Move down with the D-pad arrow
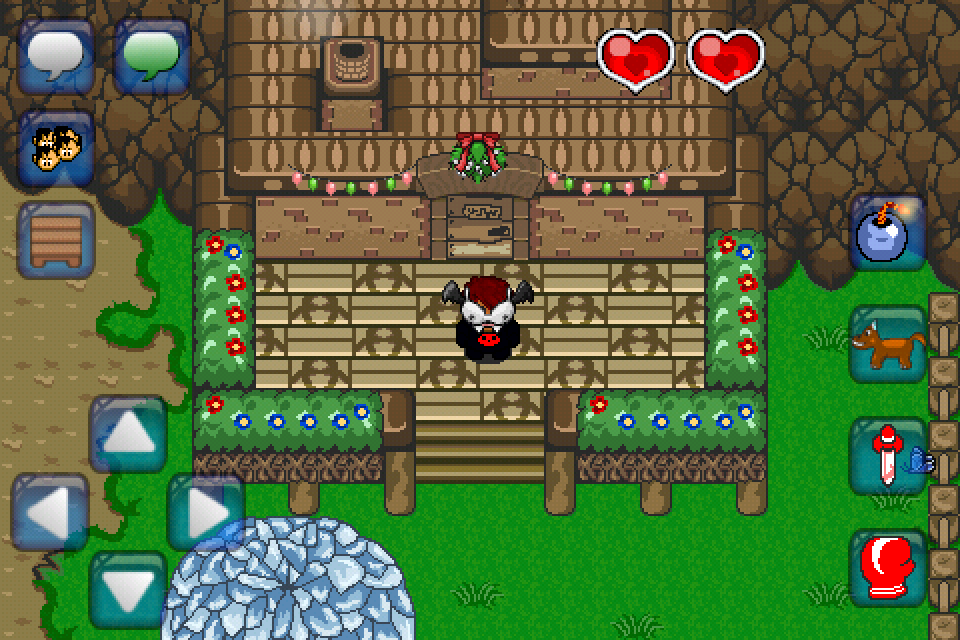960x640 pixels. tap(128, 590)
